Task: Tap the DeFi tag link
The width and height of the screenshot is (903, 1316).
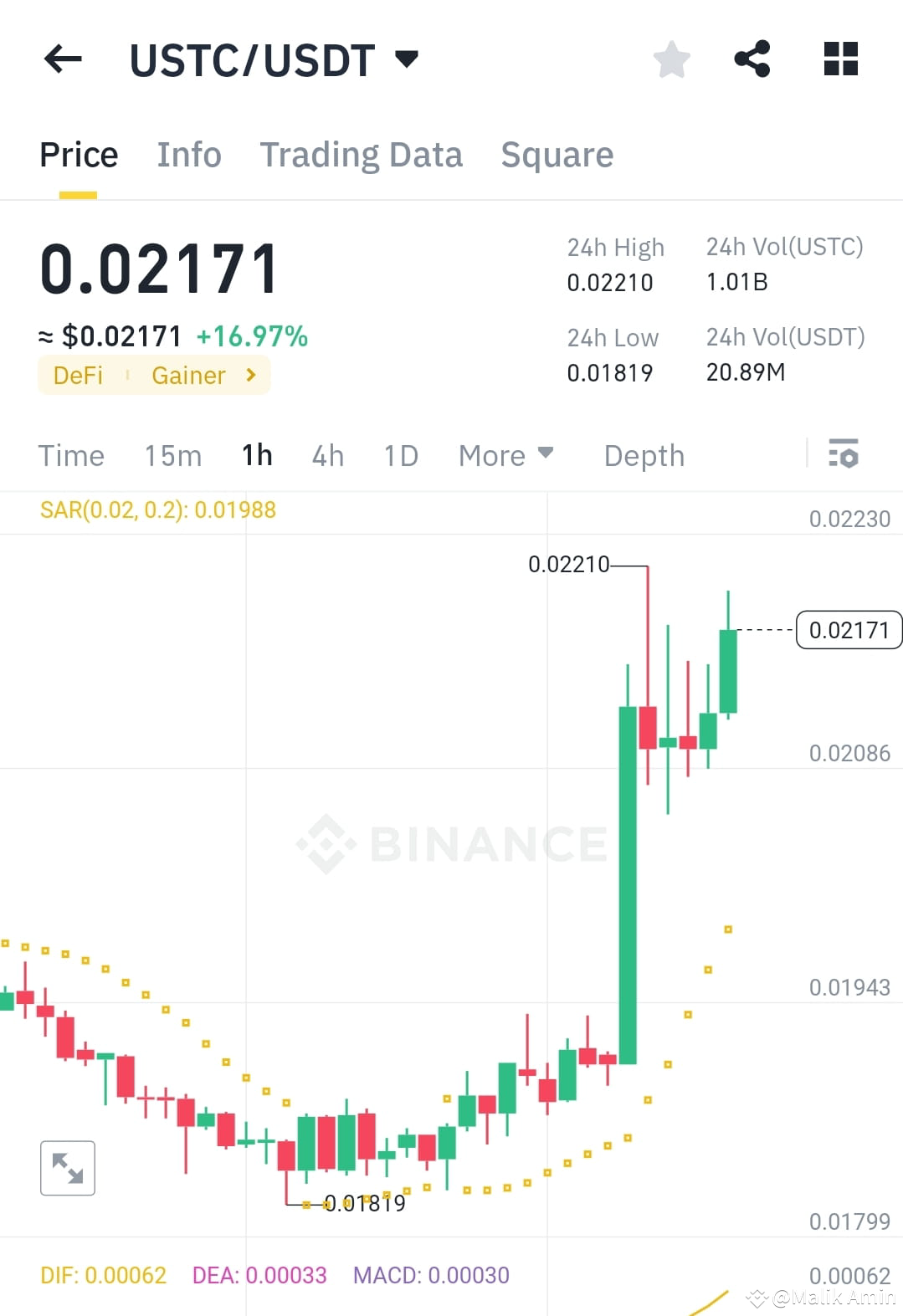Action: [x=78, y=375]
